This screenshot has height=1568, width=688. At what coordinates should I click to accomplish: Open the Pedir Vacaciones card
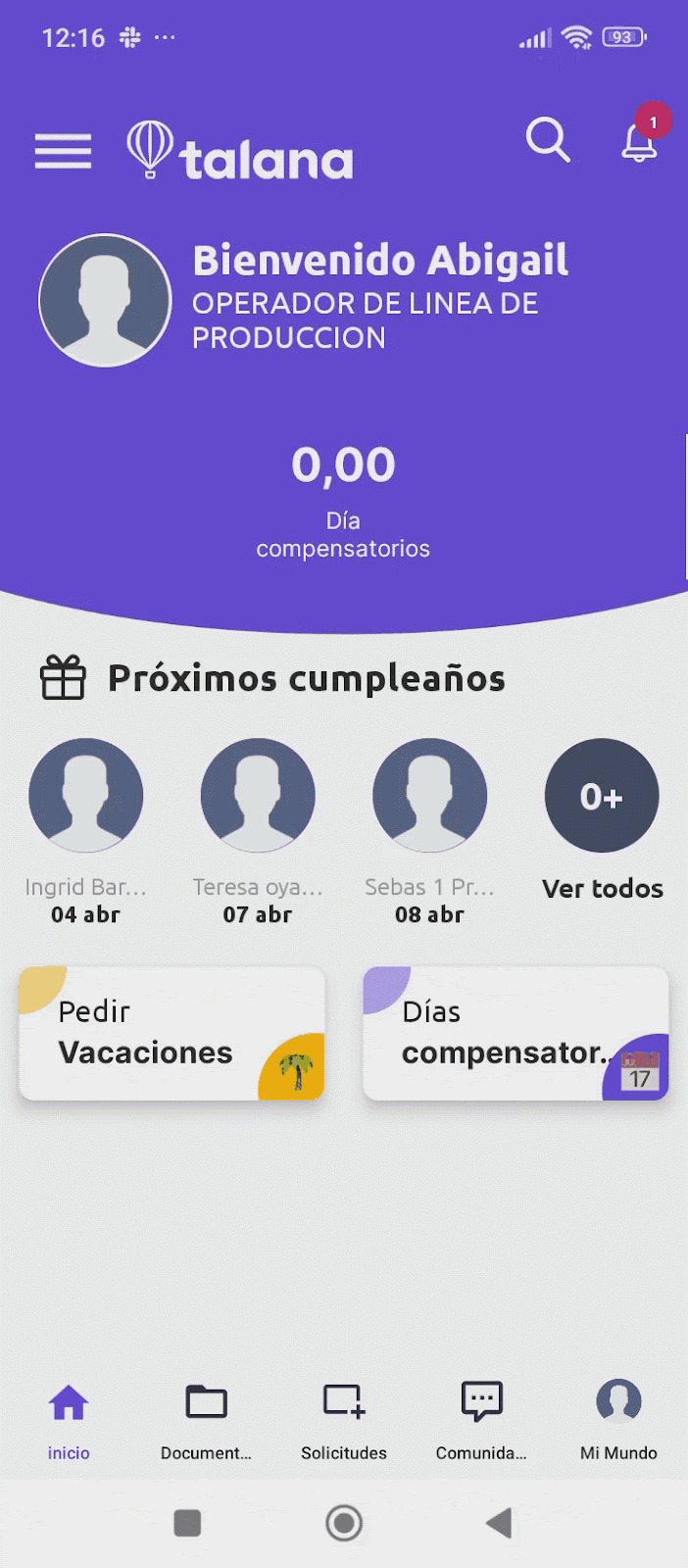coord(172,1033)
